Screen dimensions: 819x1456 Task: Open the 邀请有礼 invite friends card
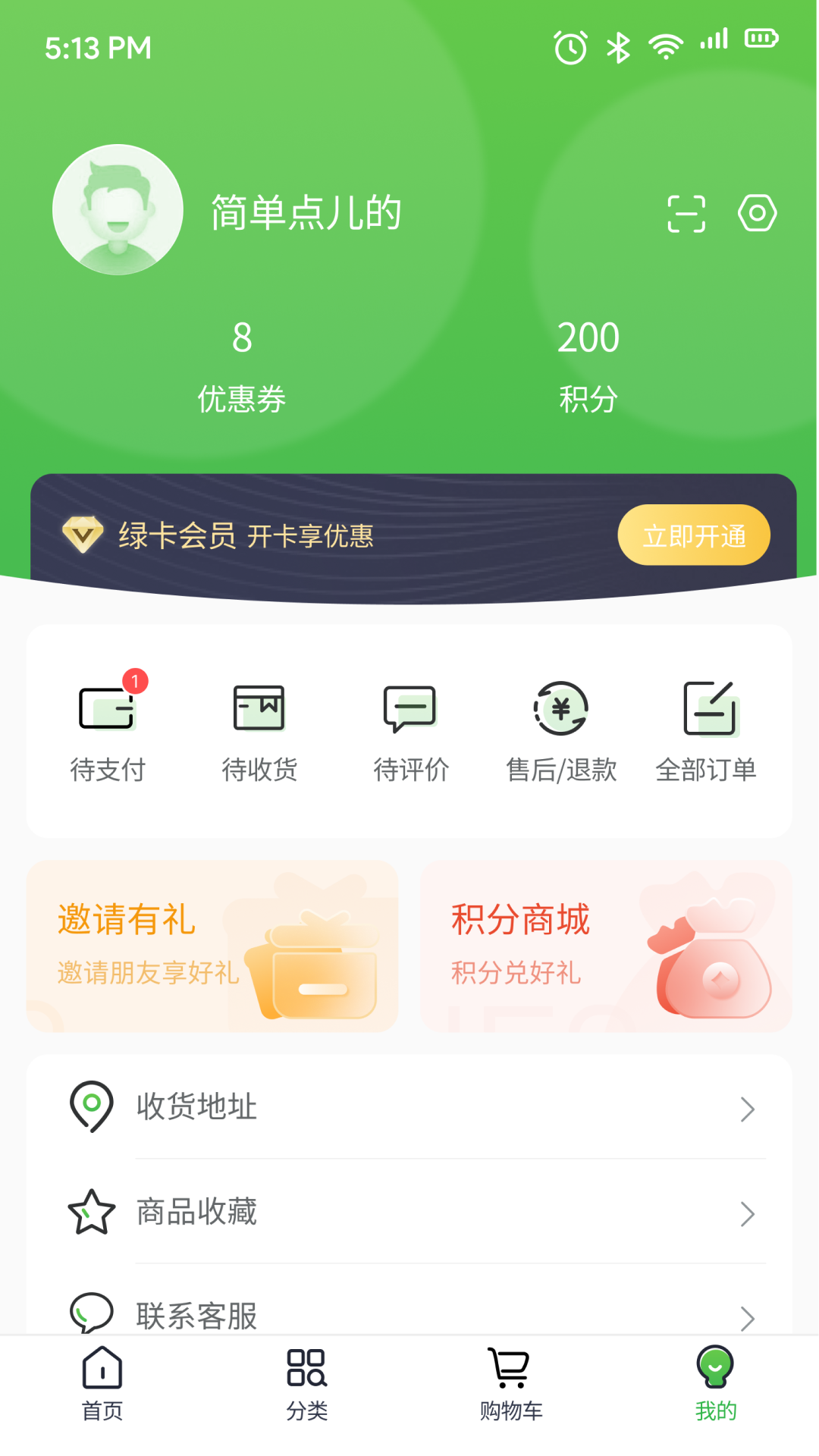click(212, 946)
